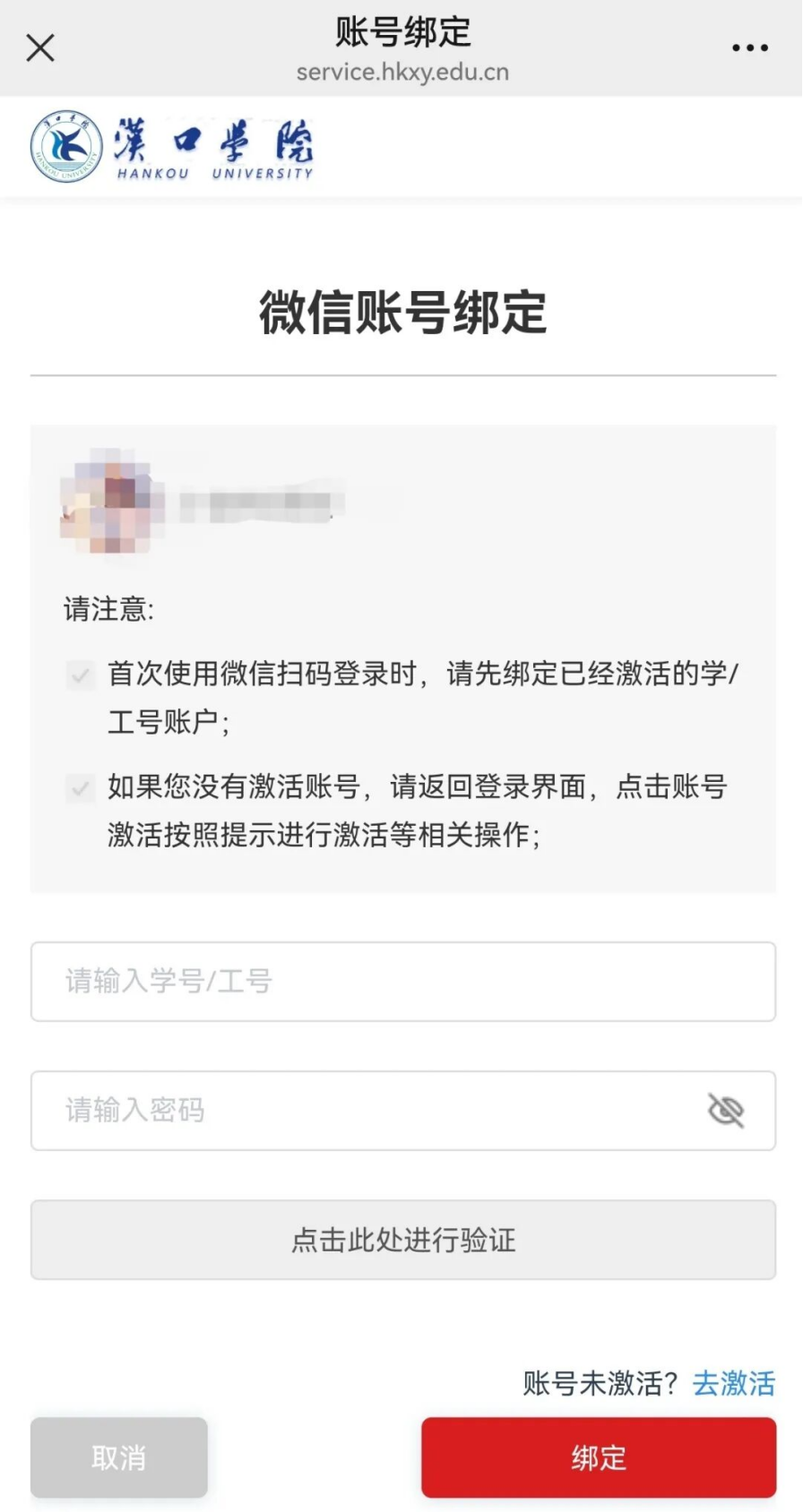
Task: Tap 点击此处进行验证 verification button
Action: [x=402, y=1240]
